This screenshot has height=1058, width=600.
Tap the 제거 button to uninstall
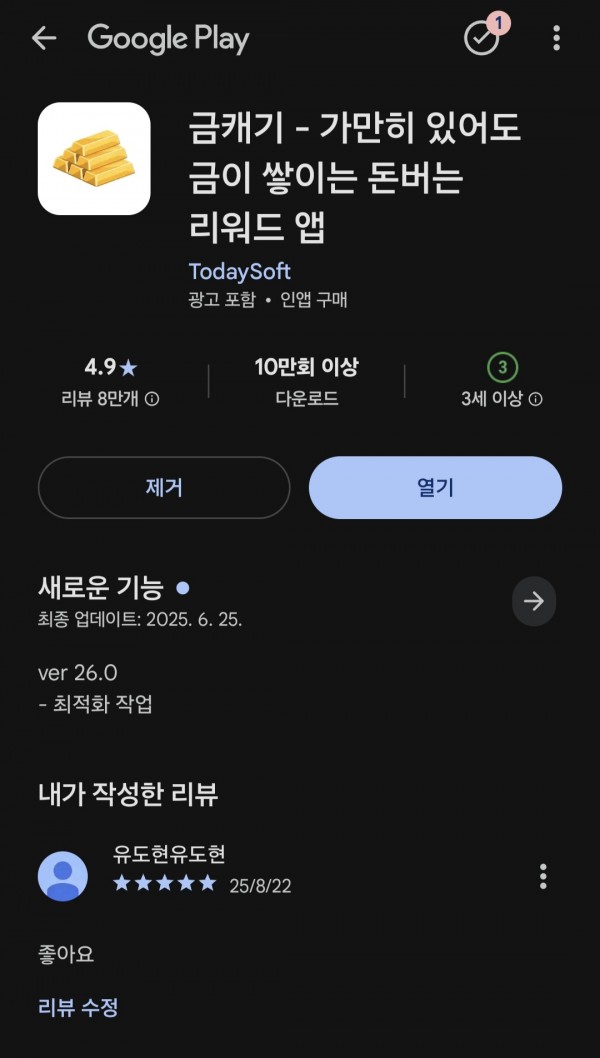click(164, 487)
